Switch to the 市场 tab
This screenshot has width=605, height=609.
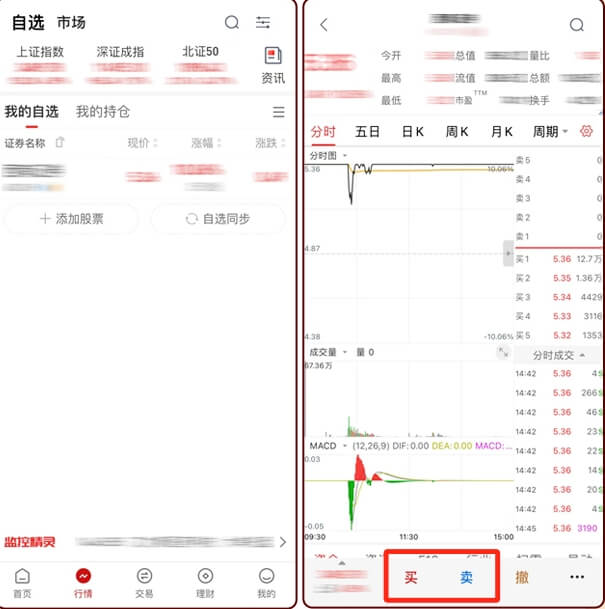pos(71,22)
